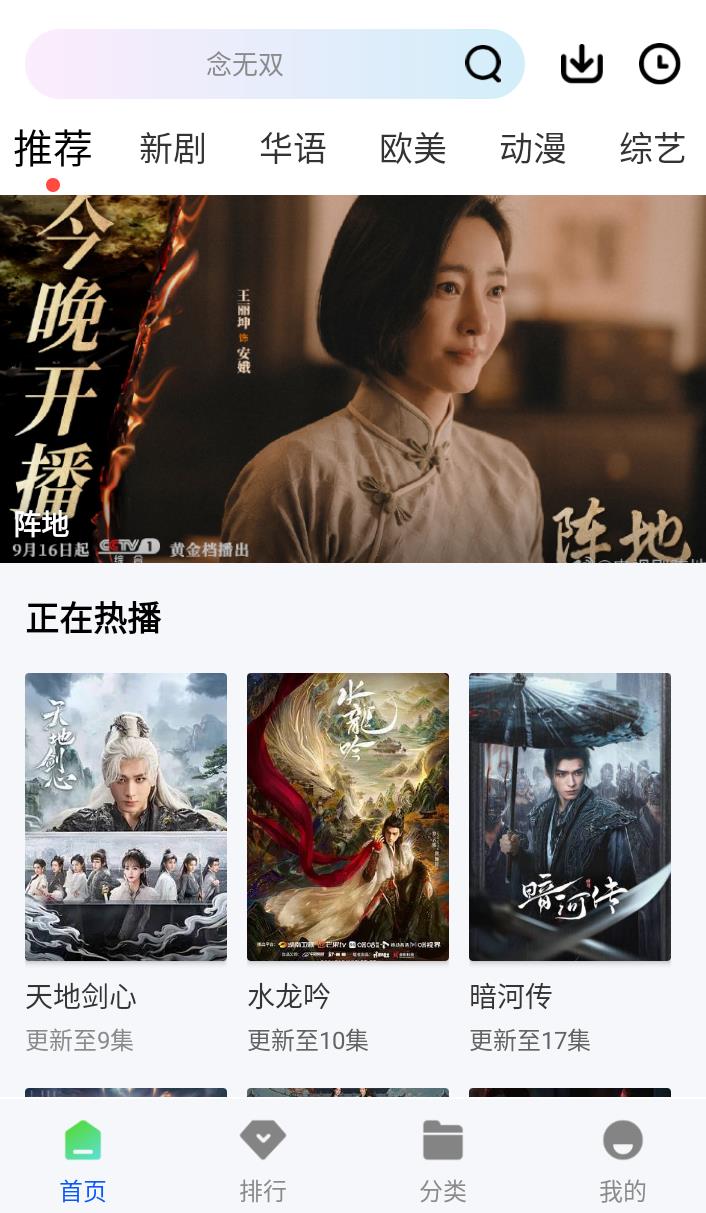Viewport: 706px width, 1213px height.
Task: Go to the 首页 home tab
Action: pos(83,1160)
